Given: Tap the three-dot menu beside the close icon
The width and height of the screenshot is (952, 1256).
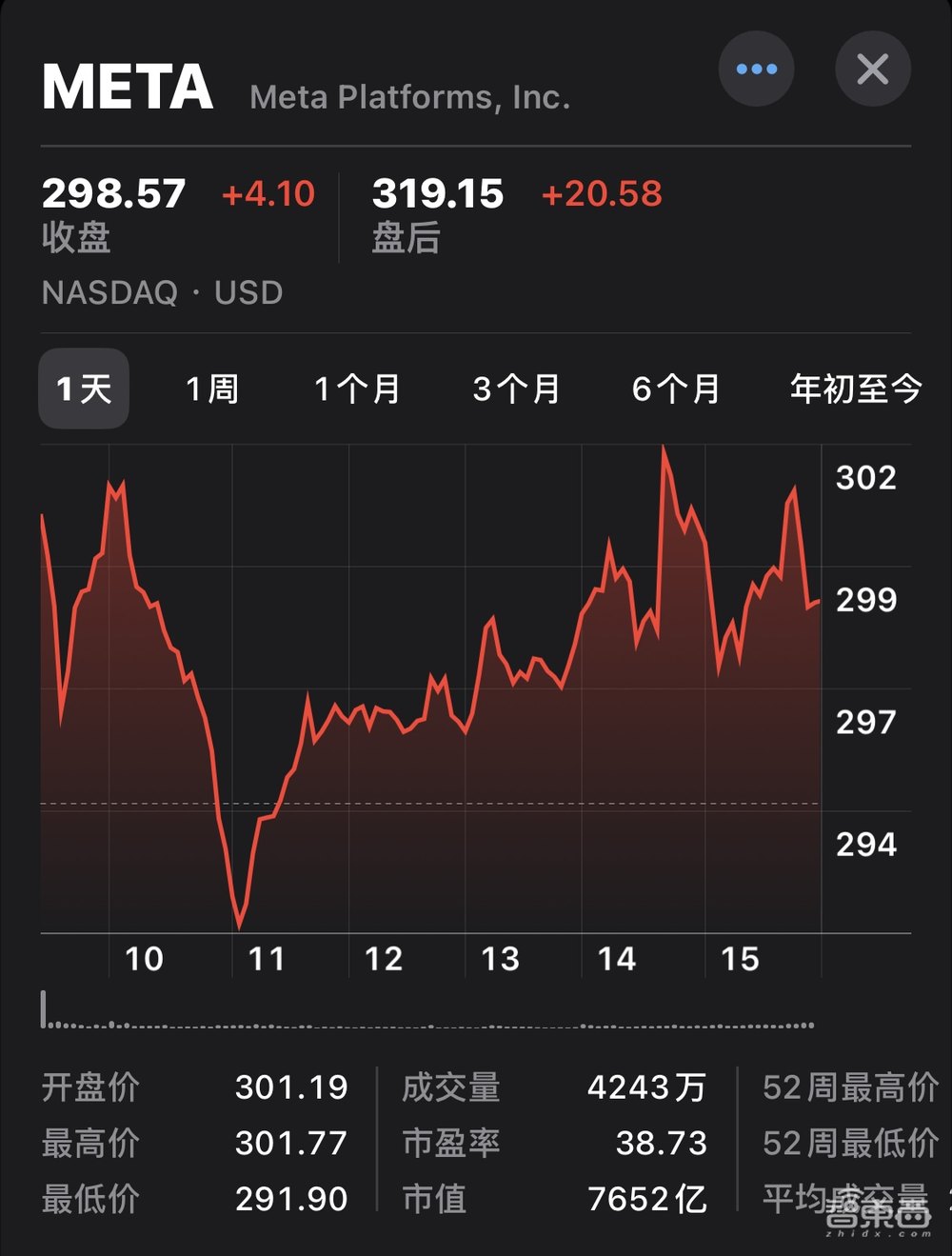Looking at the screenshot, I should (x=756, y=69).
